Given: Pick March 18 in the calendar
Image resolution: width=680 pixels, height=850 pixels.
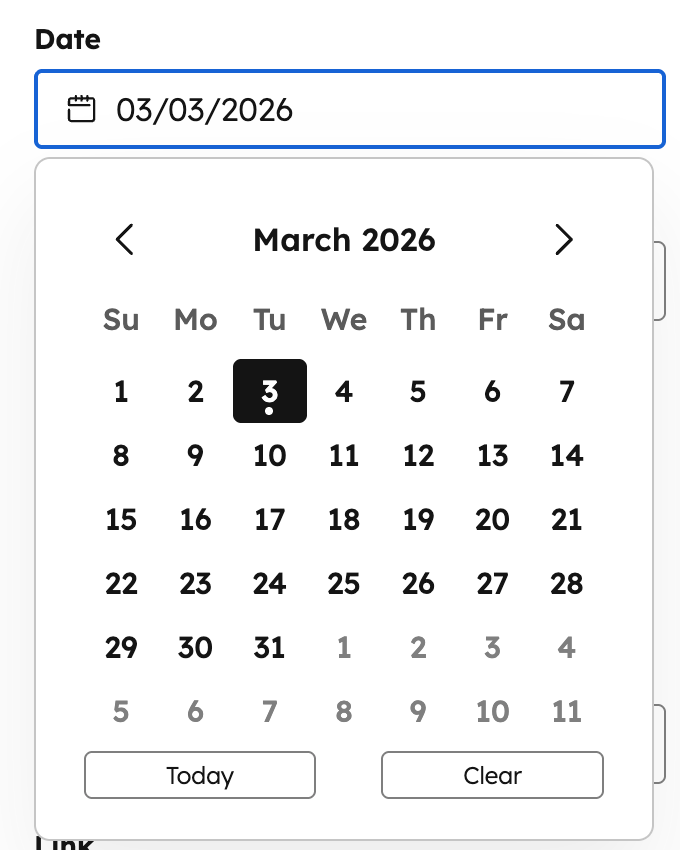Looking at the screenshot, I should [x=344, y=520].
